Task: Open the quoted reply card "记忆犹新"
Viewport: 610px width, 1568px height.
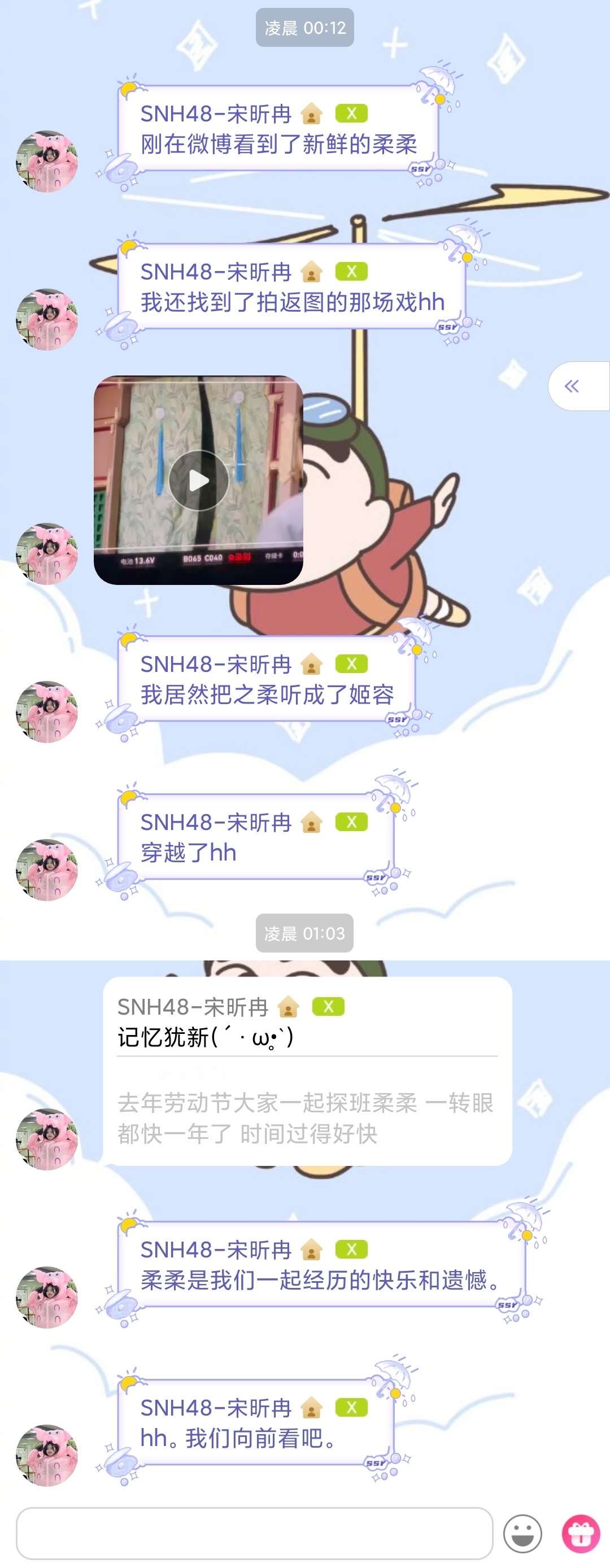Action: point(307,1071)
